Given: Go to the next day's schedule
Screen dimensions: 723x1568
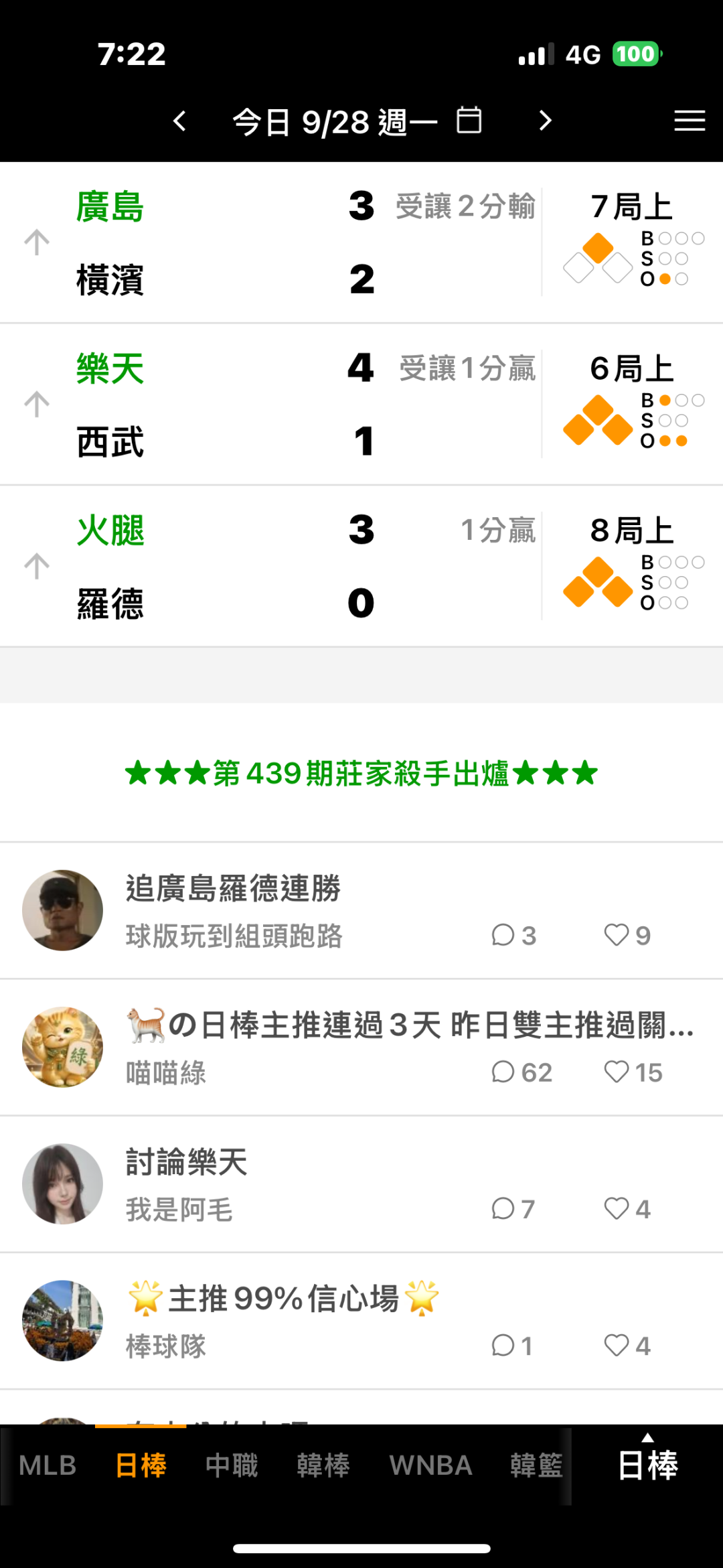Looking at the screenshot, I should coord(545,121).
